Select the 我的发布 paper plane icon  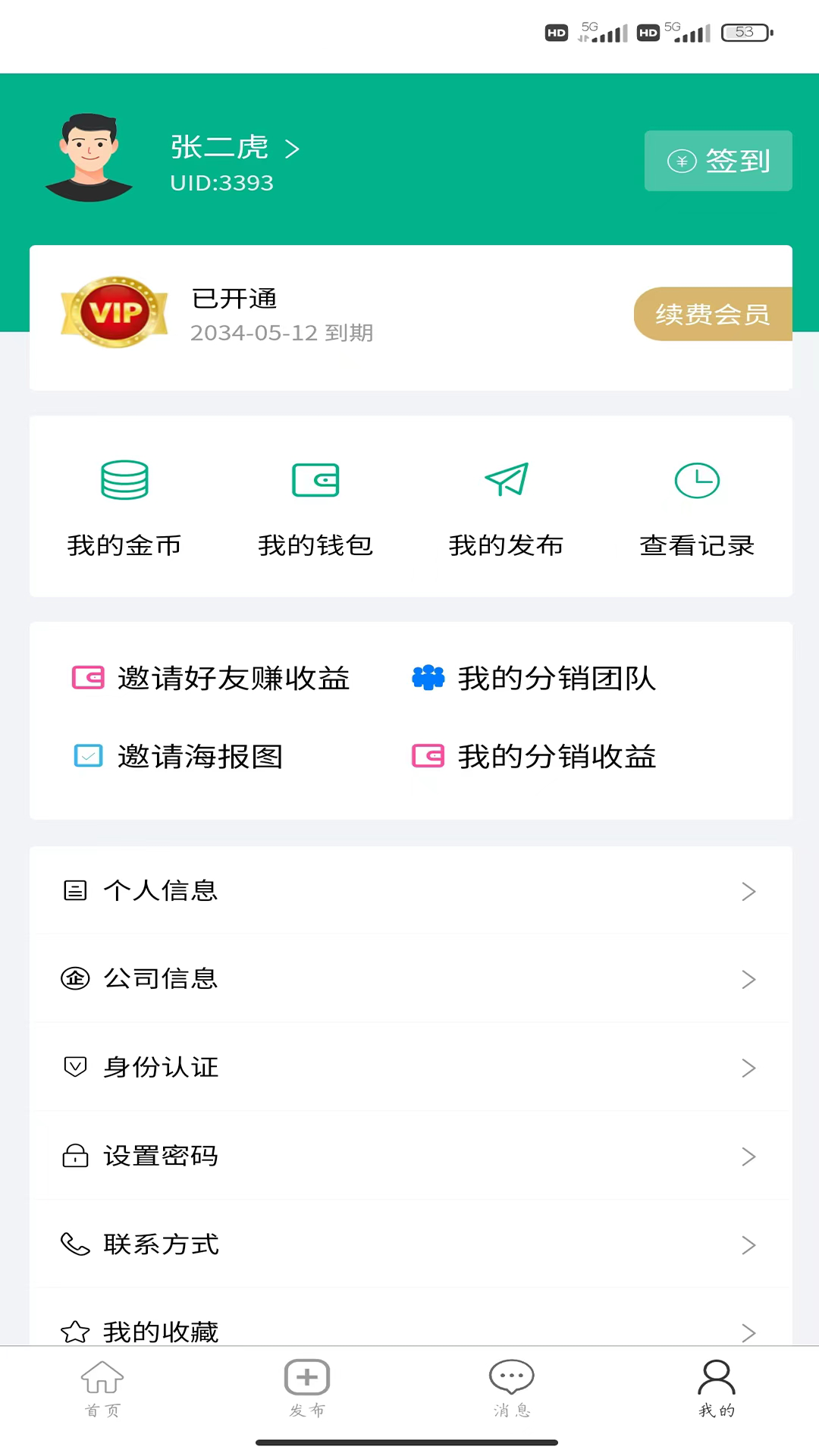click(507, 480)
